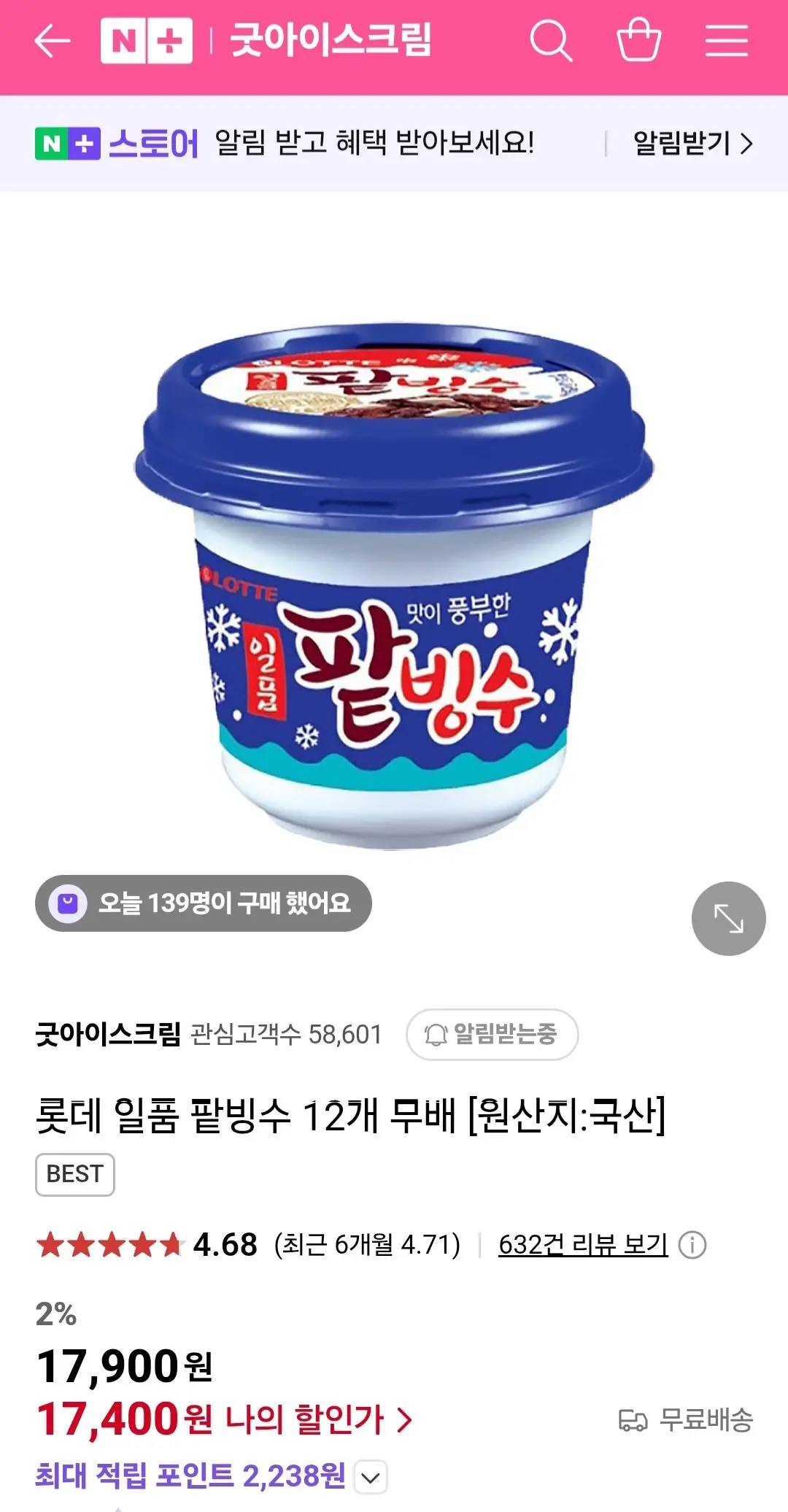Open the review info icon
Image resolution: width=788 pixels, height=1512 pixels.
coord(692,1245)
